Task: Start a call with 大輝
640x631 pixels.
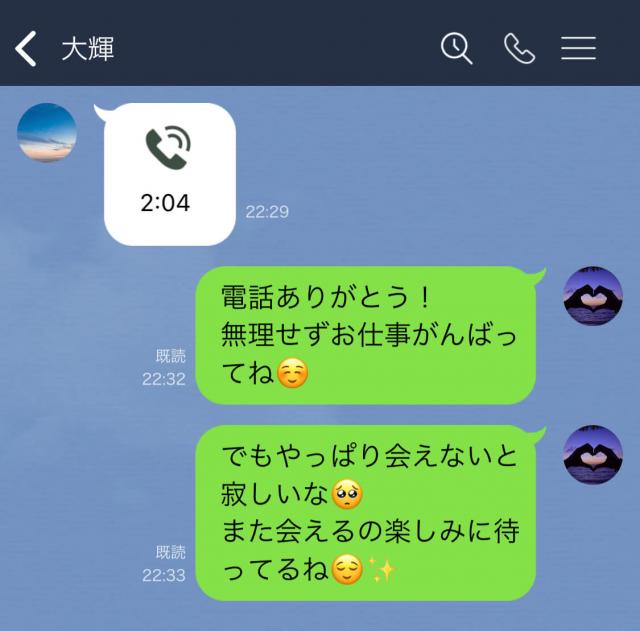Action: (x=519, y=48)
